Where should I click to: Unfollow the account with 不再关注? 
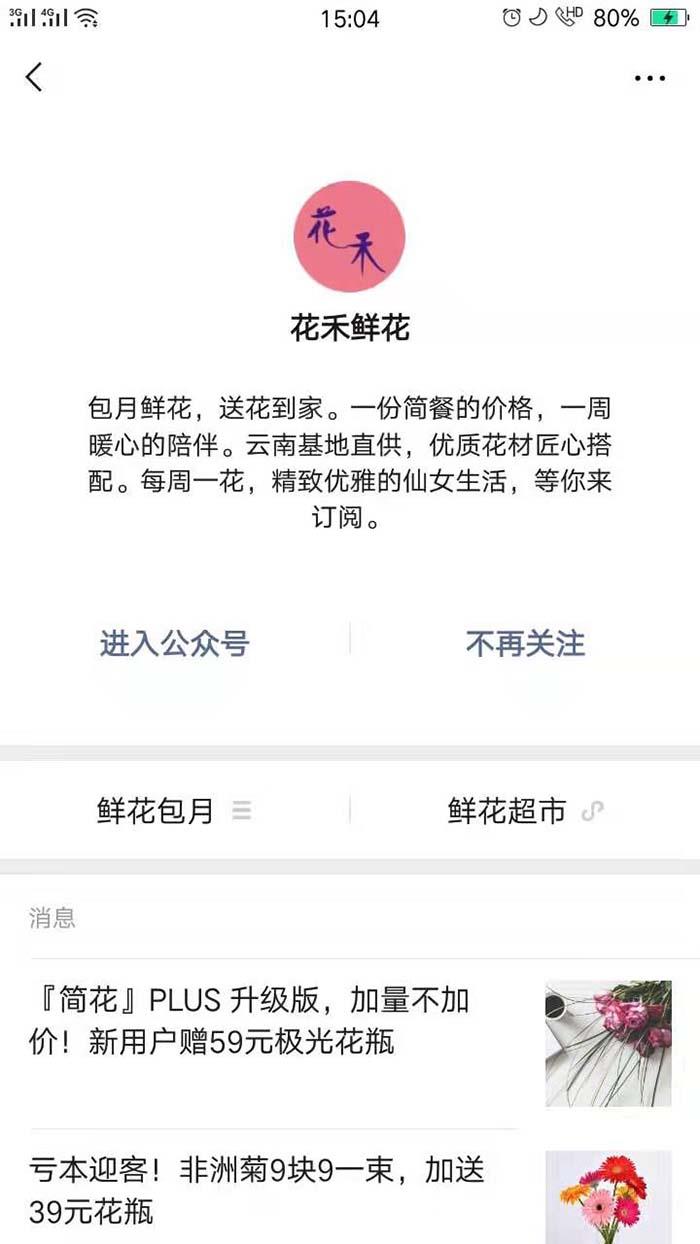pos(525,643)
